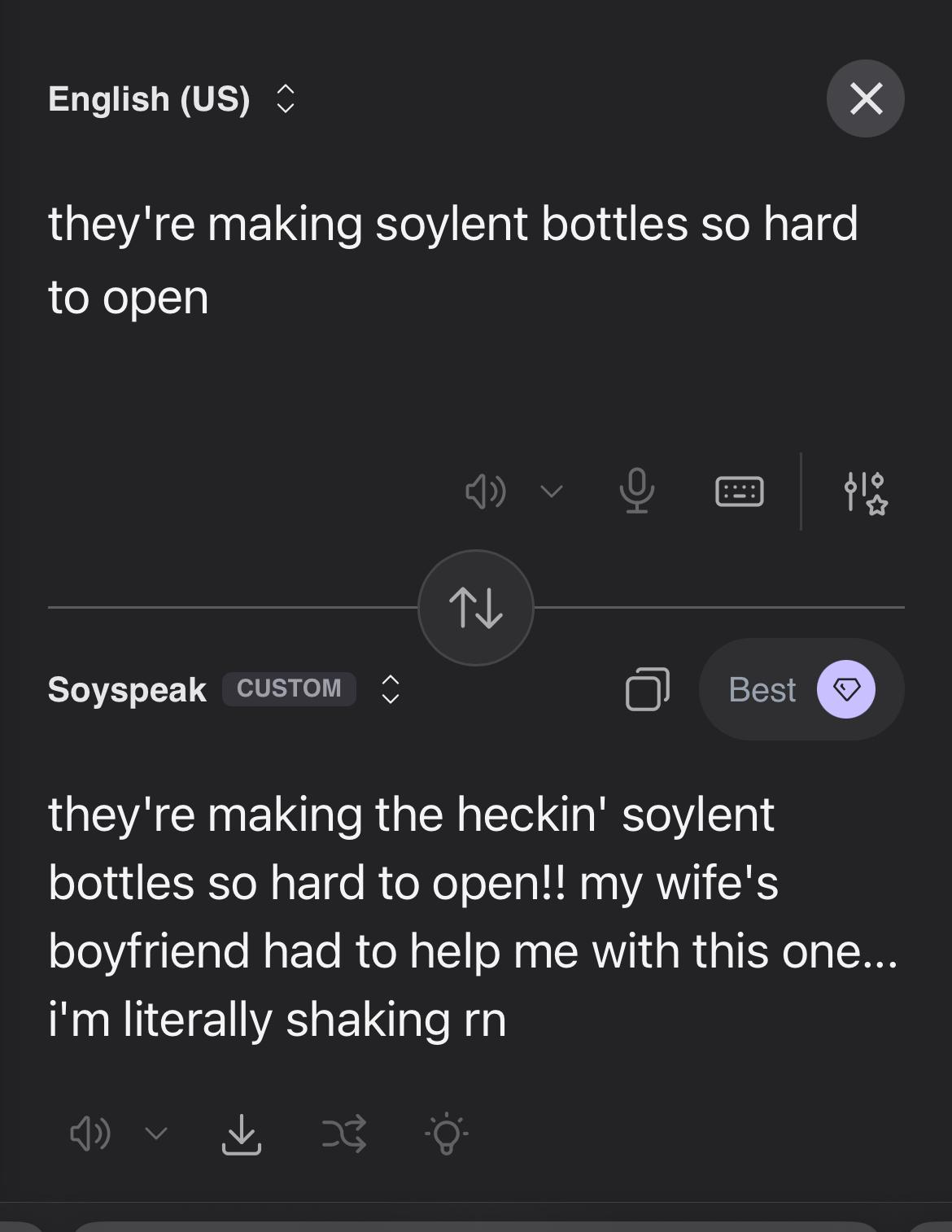952x1232 pixels.
Task: Select the Best model option
Action: 801,689
